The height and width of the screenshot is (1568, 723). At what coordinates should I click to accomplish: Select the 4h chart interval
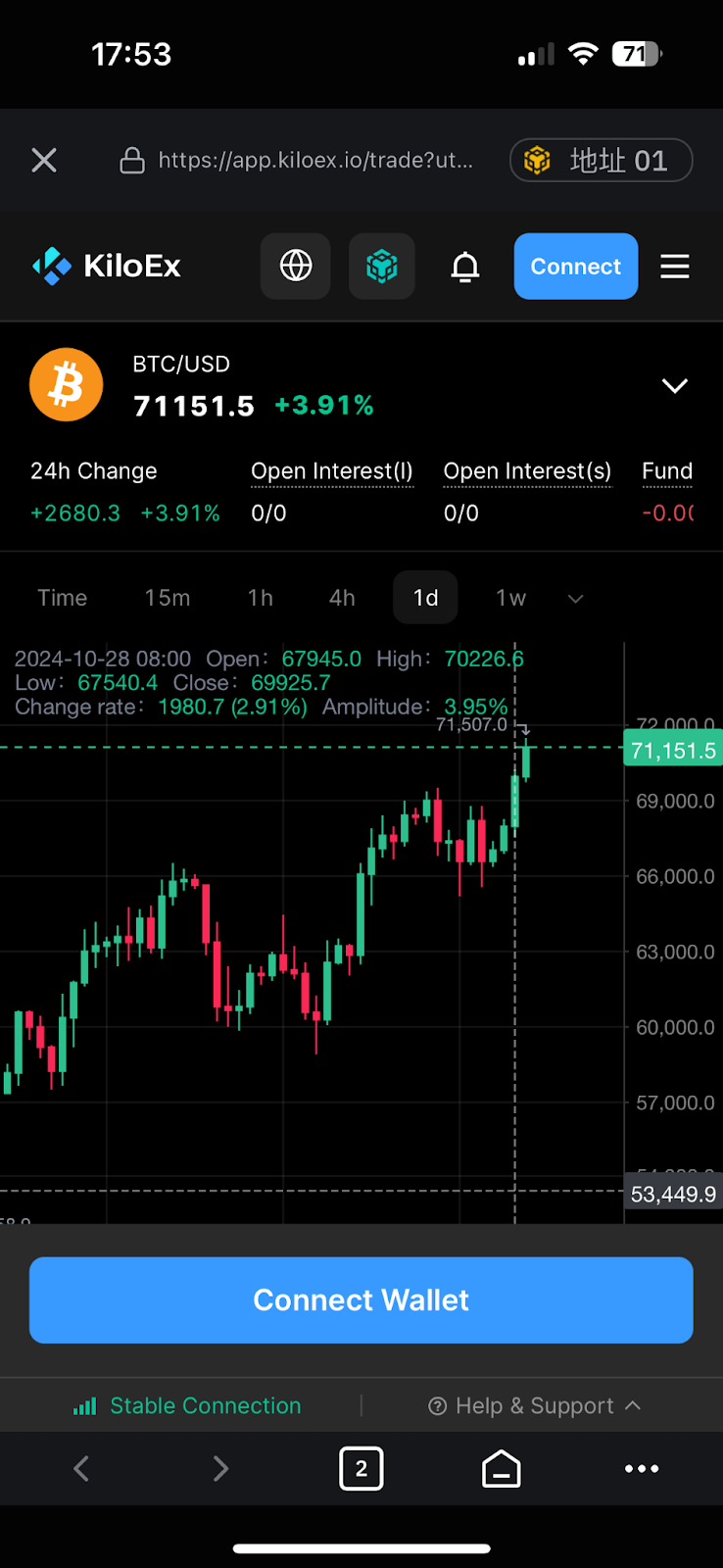click(x=342, y=598)
